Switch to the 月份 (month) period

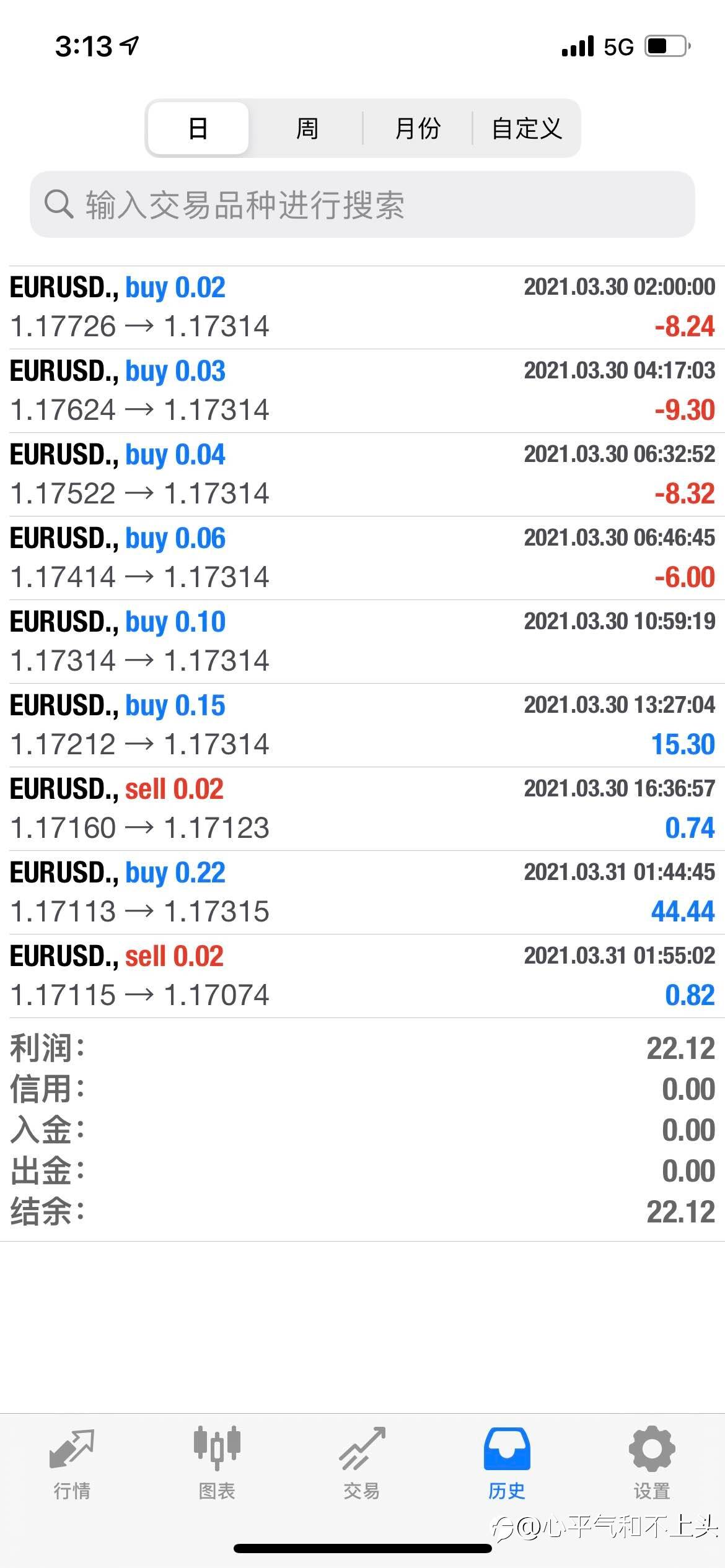(x=417, y=128)
